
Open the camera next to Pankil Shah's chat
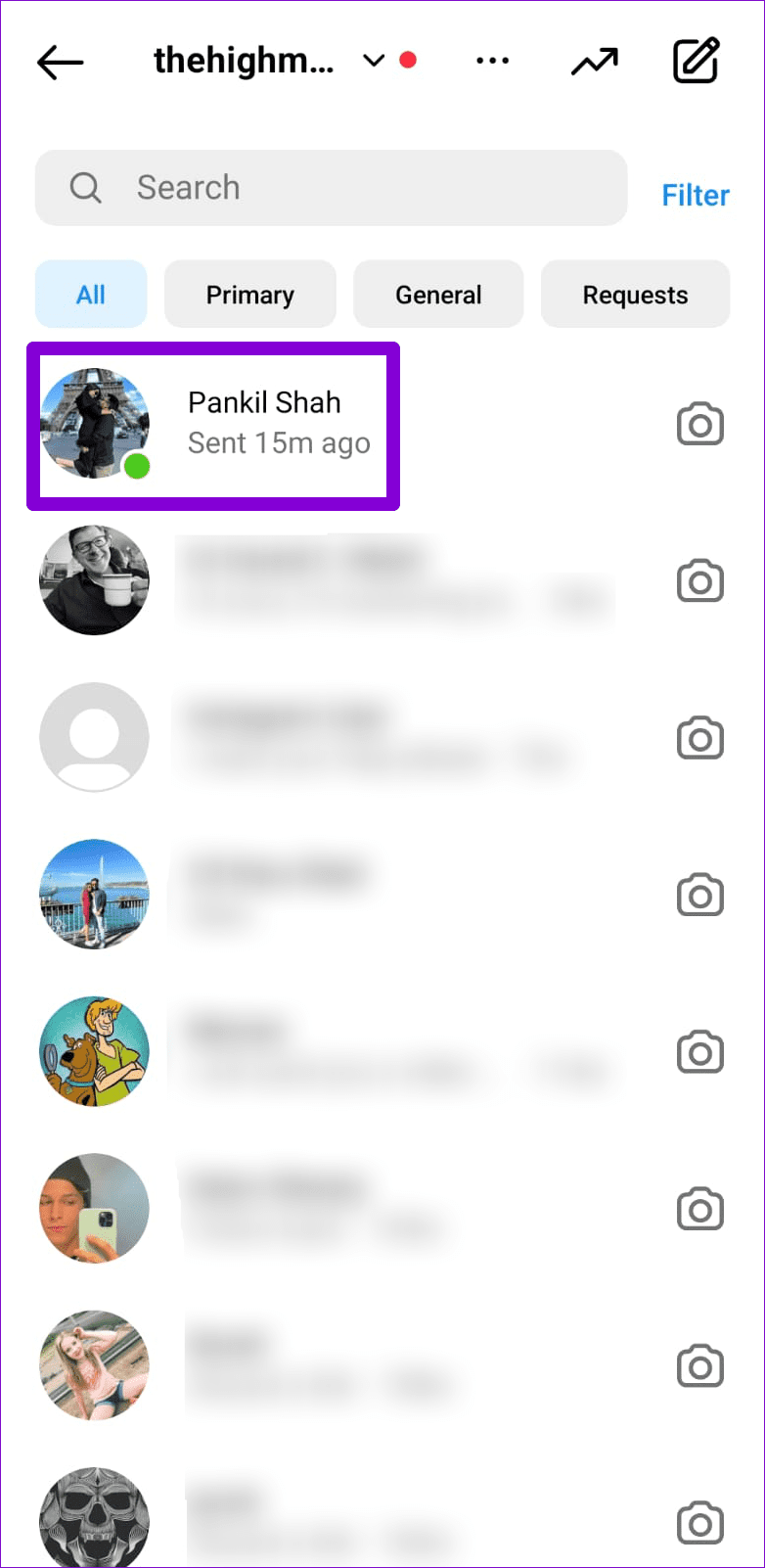[700, 425]
